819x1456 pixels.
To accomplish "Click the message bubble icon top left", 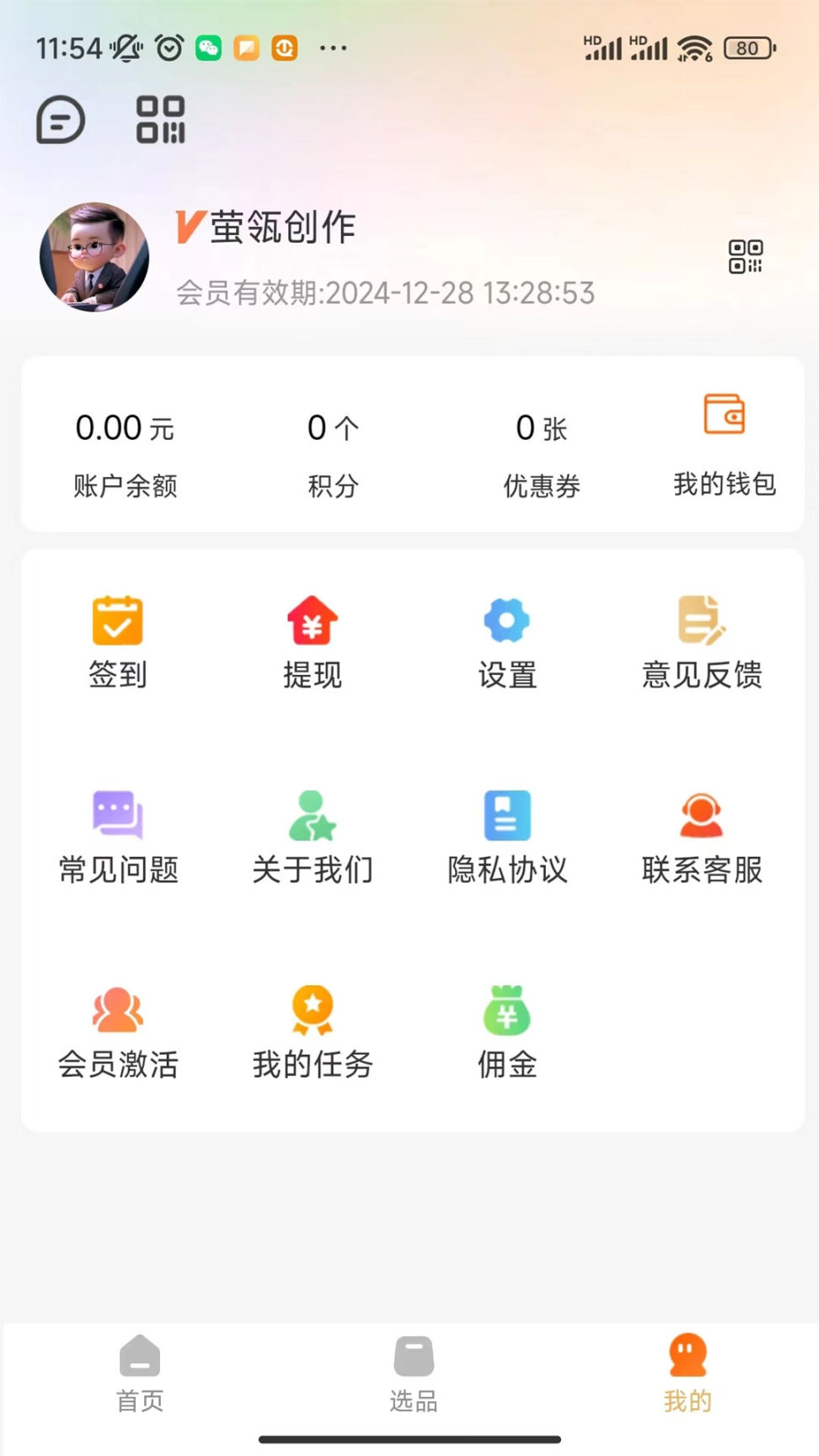I will [x=60, y=120].
